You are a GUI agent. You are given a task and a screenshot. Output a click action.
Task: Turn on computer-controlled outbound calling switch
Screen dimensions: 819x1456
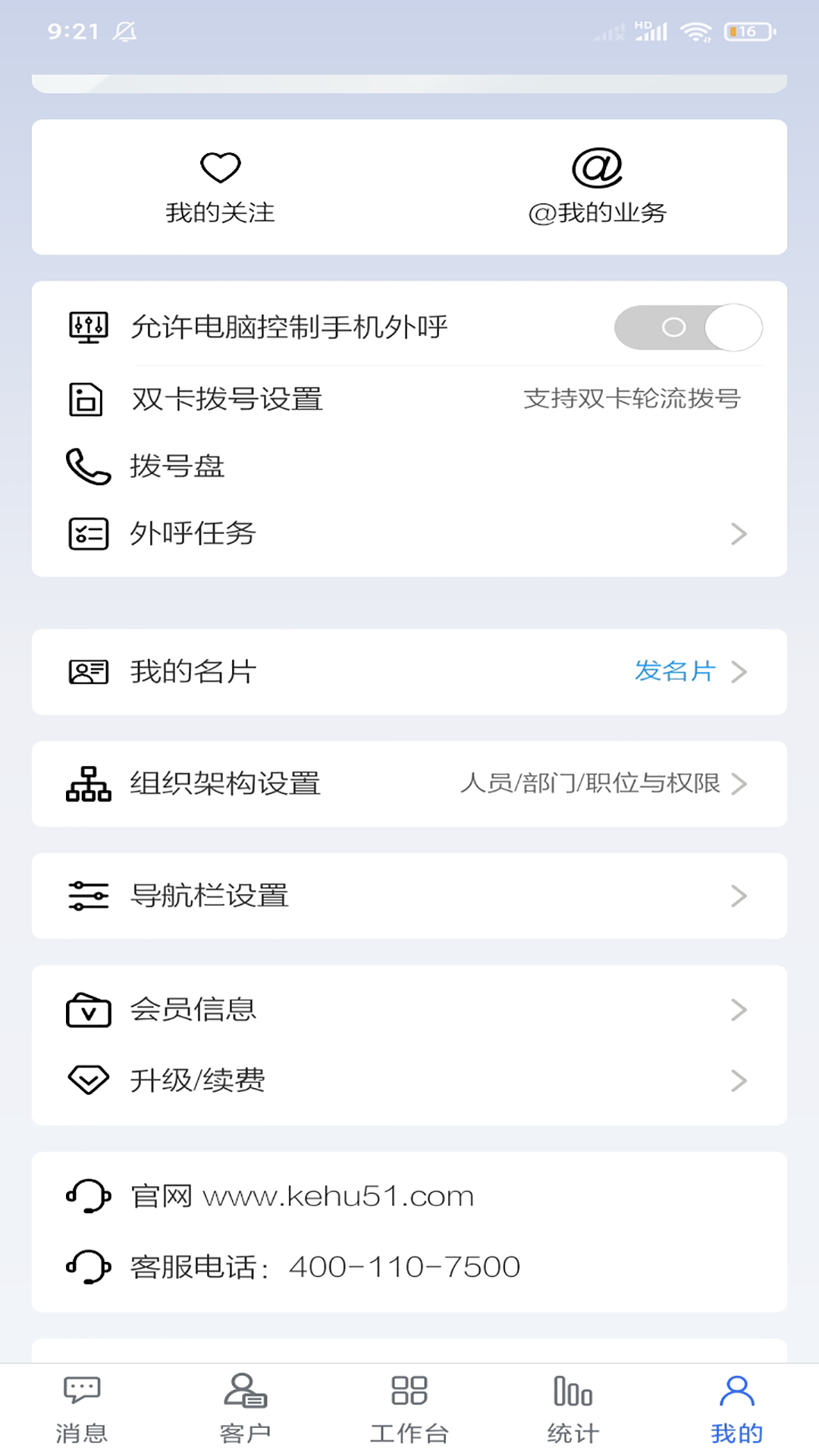[x=690, y=328]
